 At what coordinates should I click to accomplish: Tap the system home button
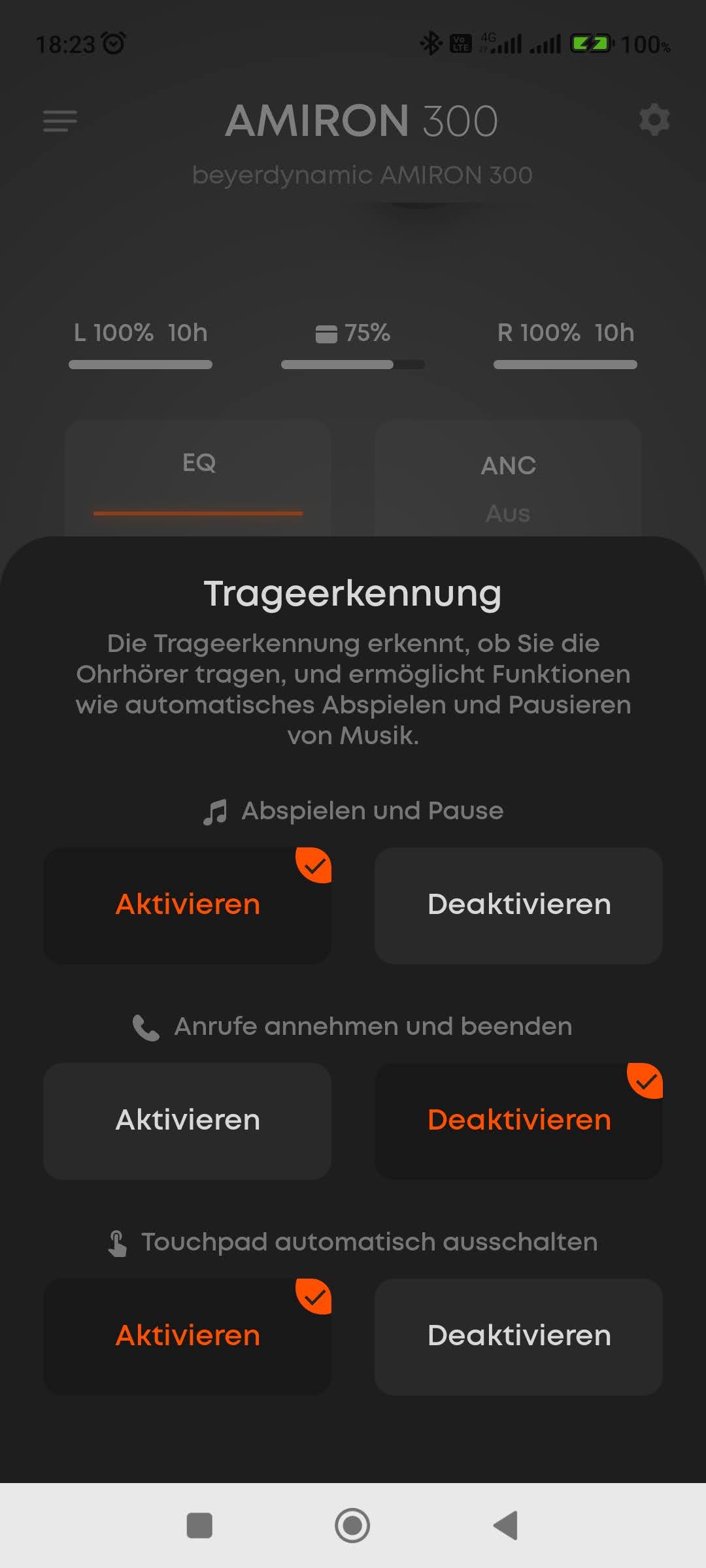coord(352,1526)
